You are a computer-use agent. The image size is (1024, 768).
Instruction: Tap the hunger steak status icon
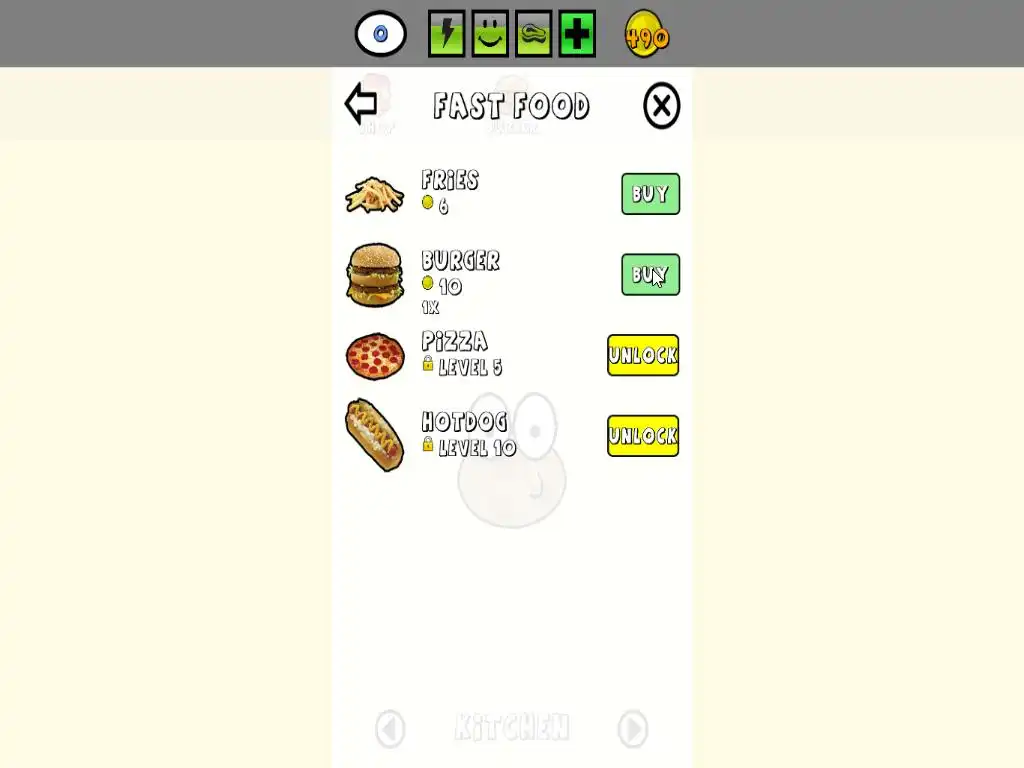[534, 34]
